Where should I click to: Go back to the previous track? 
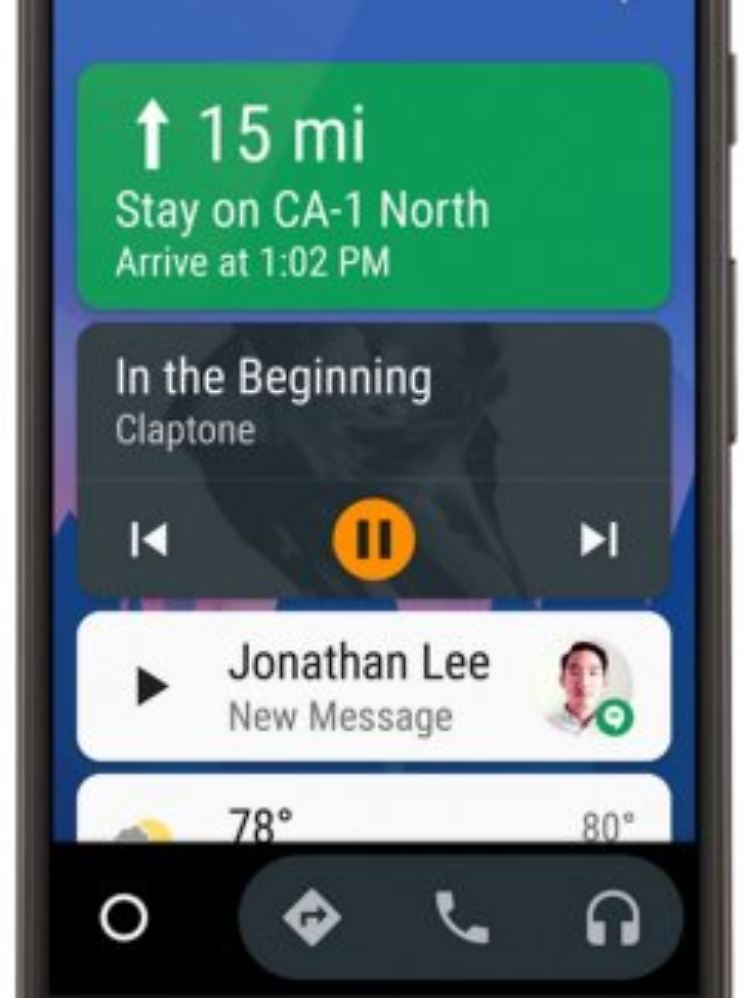[149, 540]
